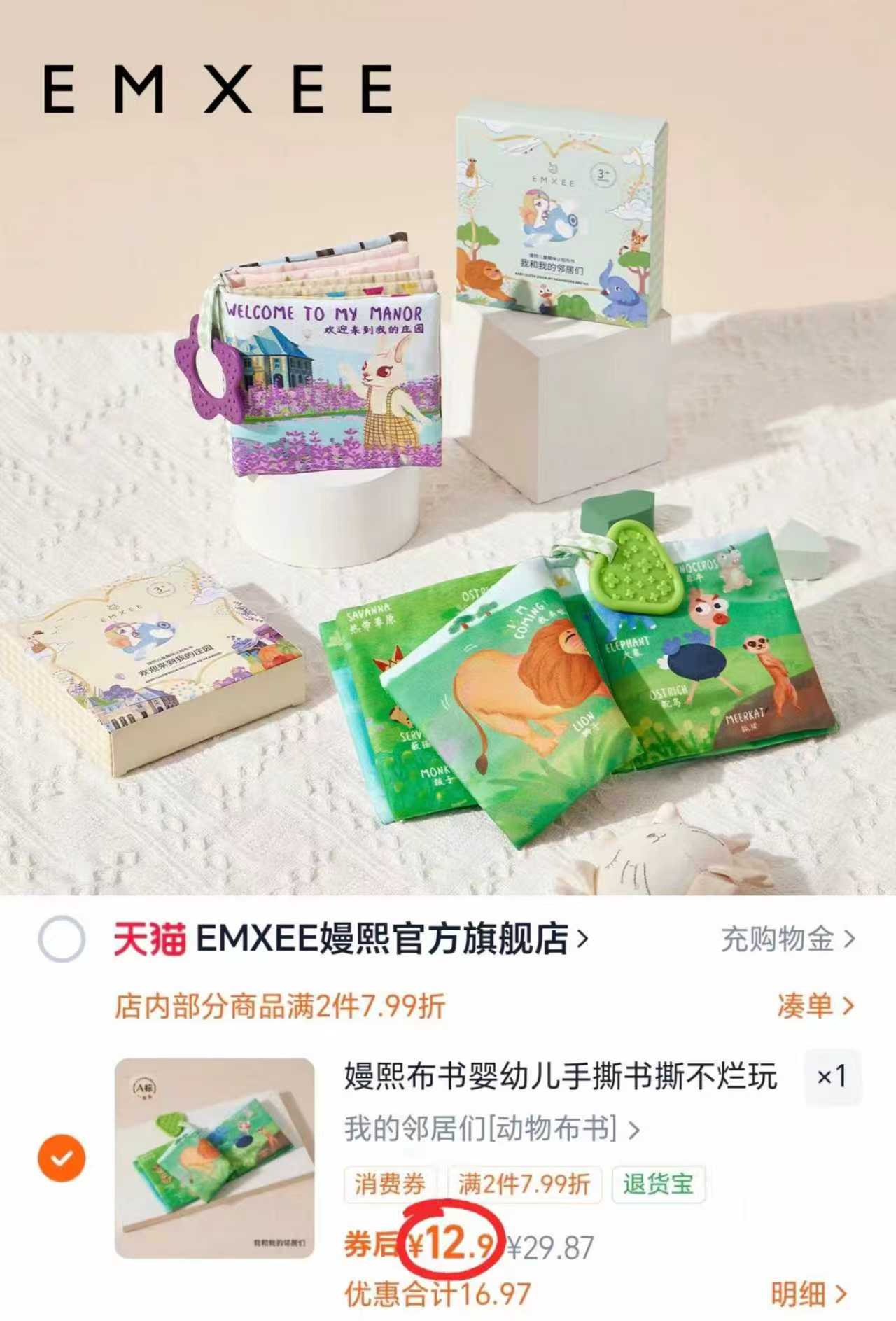The width and height of the screenshot is (896, 1321).
Task: Click the EMXEE brand logo in the banner
Action: pos(217,90)
